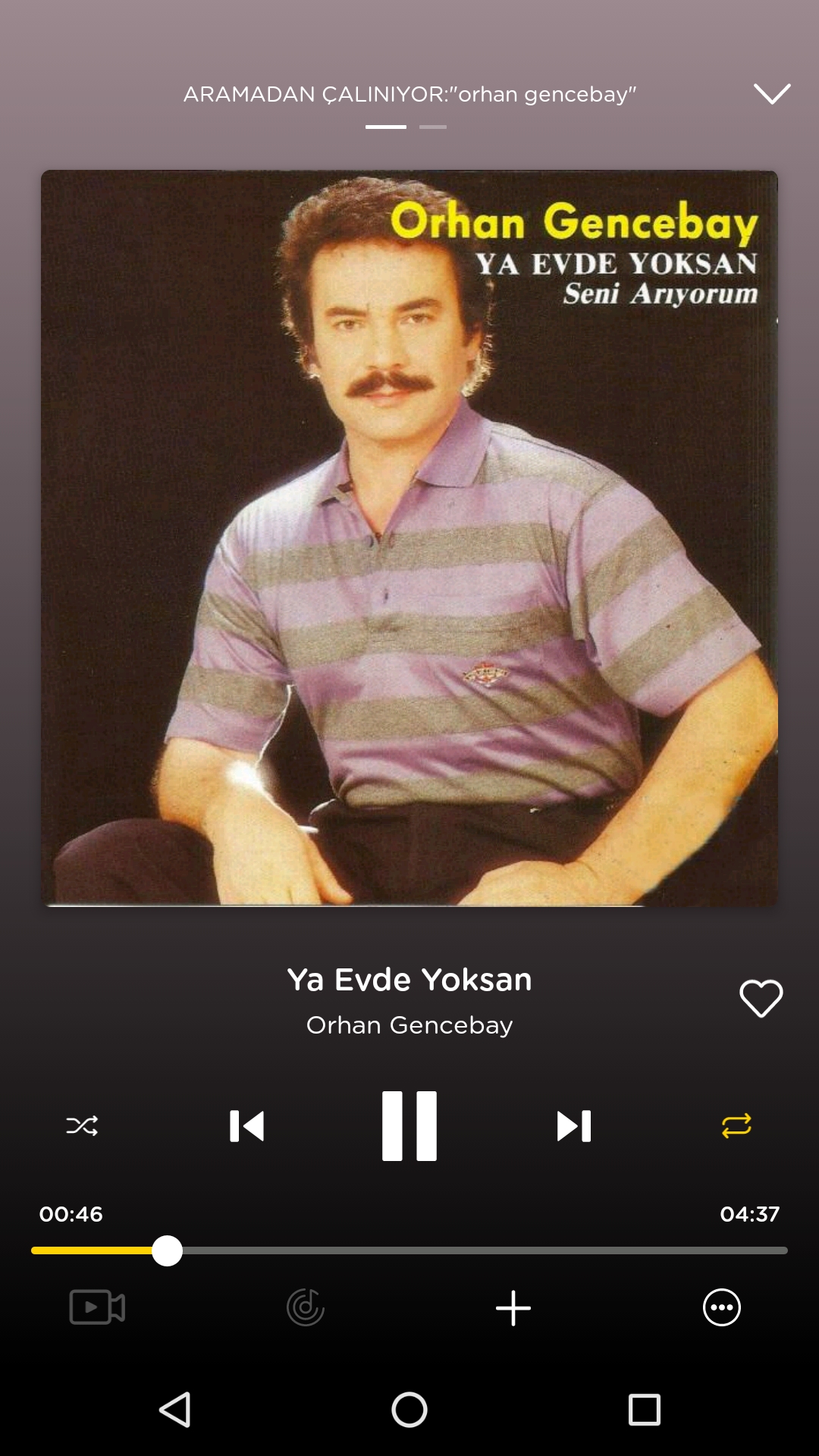The height and width of the screenshot is (1456, 819).
Task: Go back with the system back button
Action: pyautogui.click(x=175, y=1410)
